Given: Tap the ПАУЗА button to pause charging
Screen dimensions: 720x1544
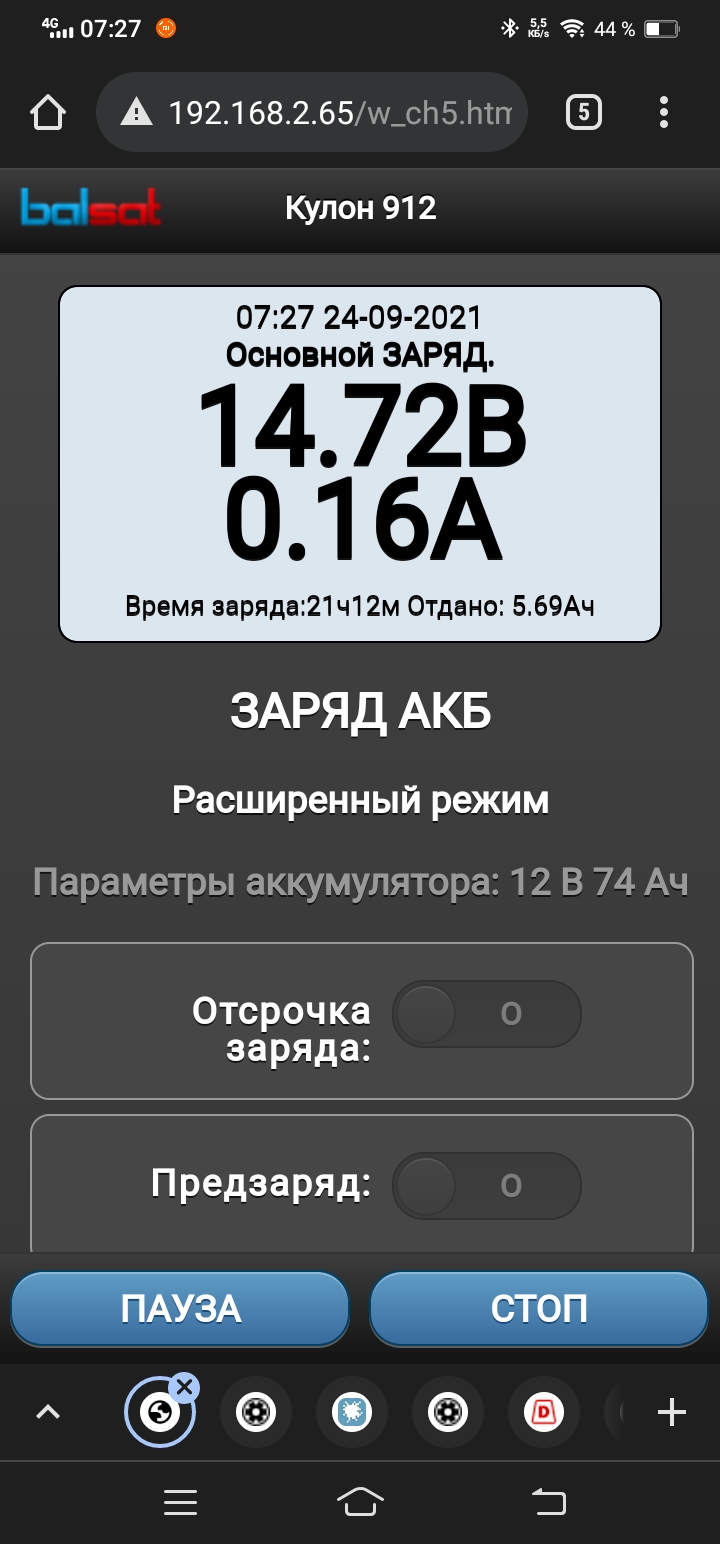Looking at the screenshot, I should (x=181, y=1309).
